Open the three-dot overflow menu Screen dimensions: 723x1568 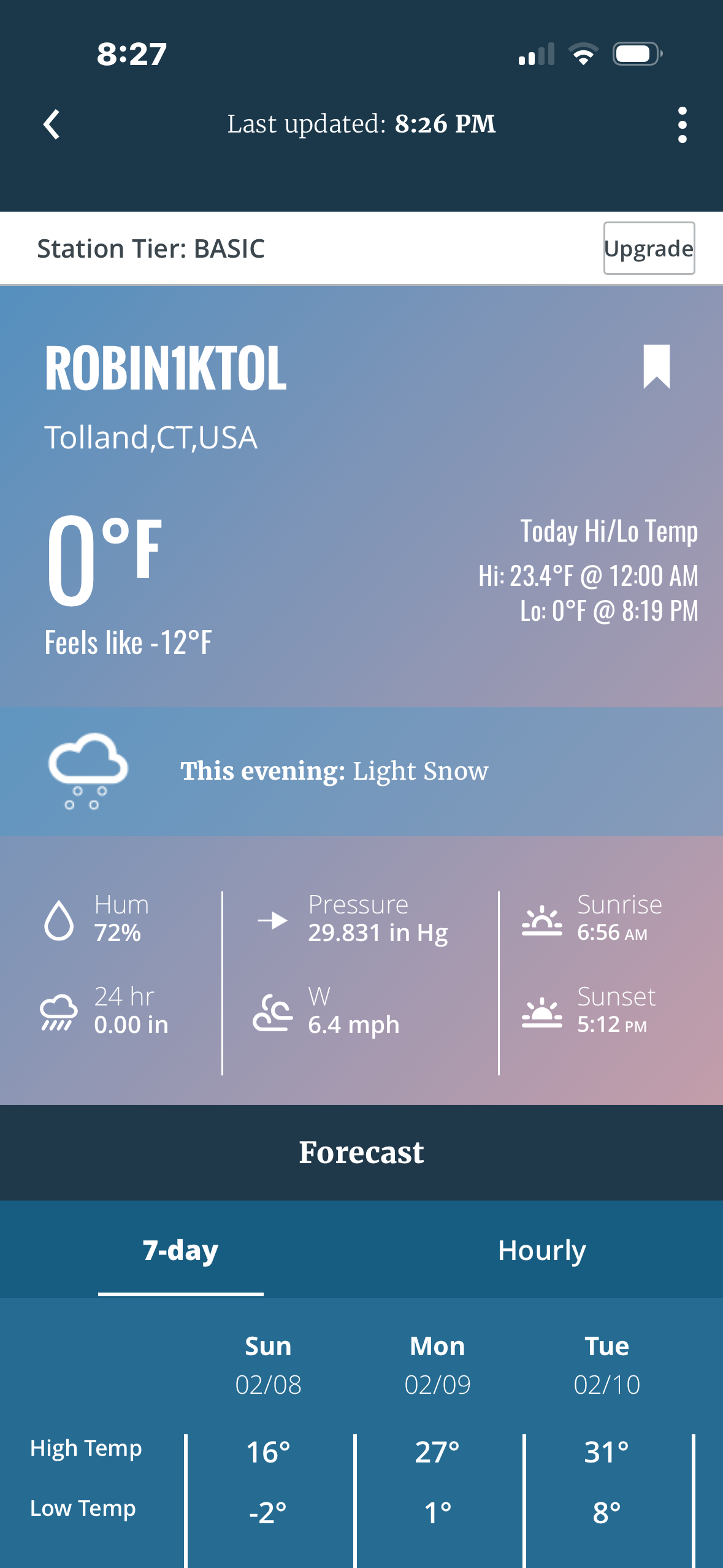pyautogui.click(x=682, y=125)
